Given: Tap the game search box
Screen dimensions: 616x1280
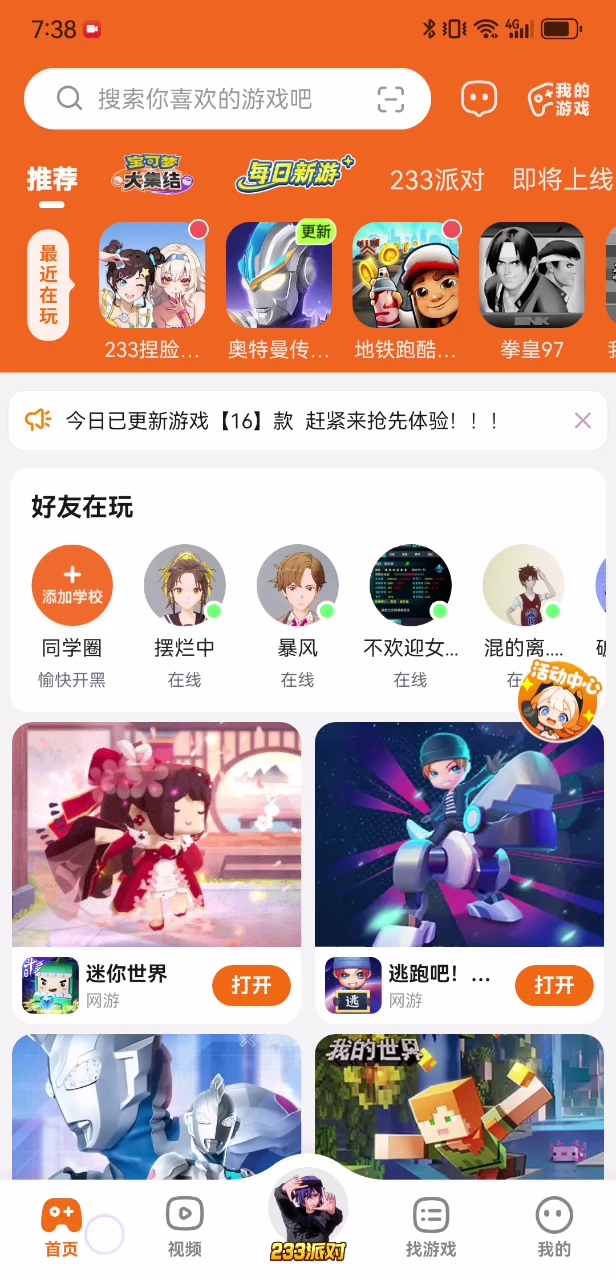Looking at the screenshot, I should tap(227, 99).
